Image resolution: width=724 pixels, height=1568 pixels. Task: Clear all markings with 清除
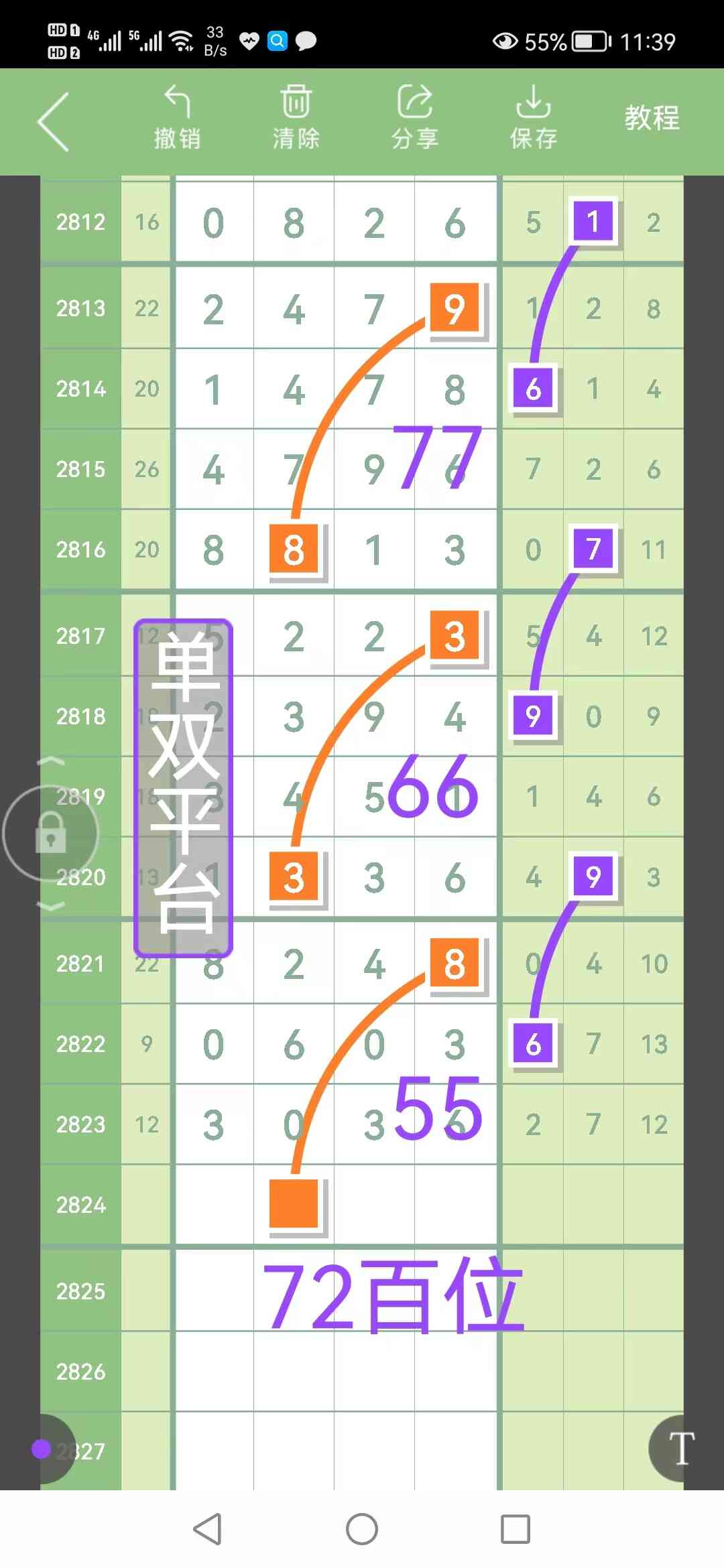click(x=296, y=118)
